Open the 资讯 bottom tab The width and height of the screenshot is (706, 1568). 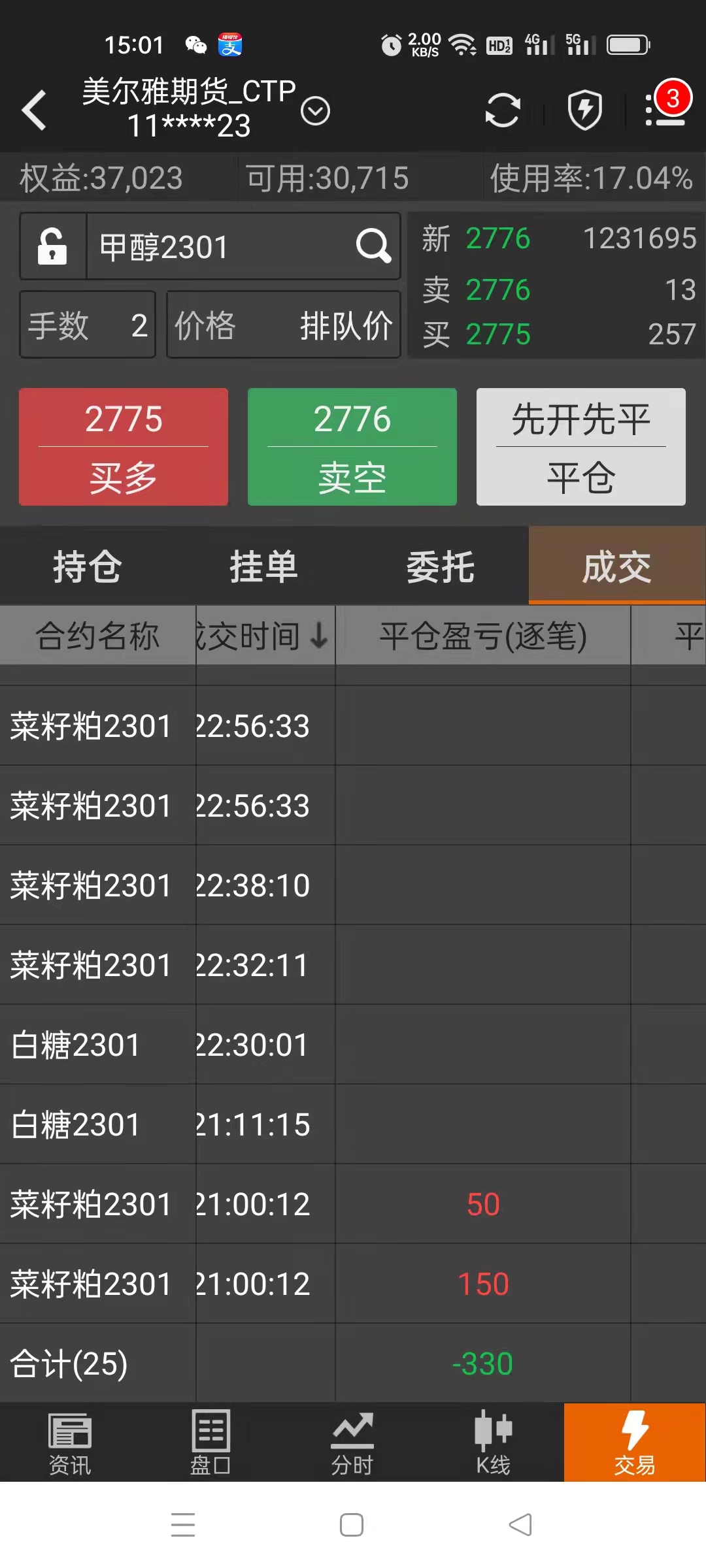pos(70,1443)
